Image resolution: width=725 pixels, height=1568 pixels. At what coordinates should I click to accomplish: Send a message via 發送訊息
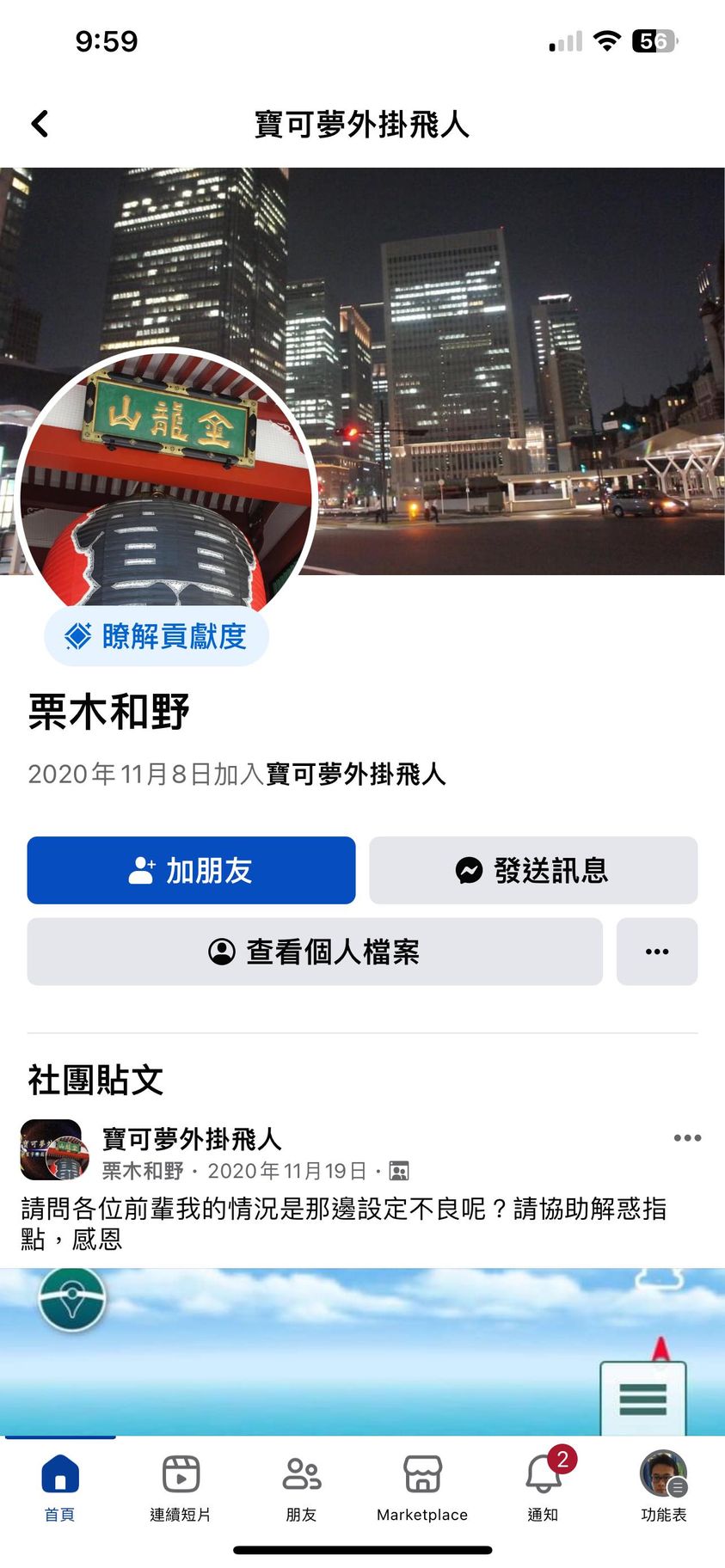[533, 870]
